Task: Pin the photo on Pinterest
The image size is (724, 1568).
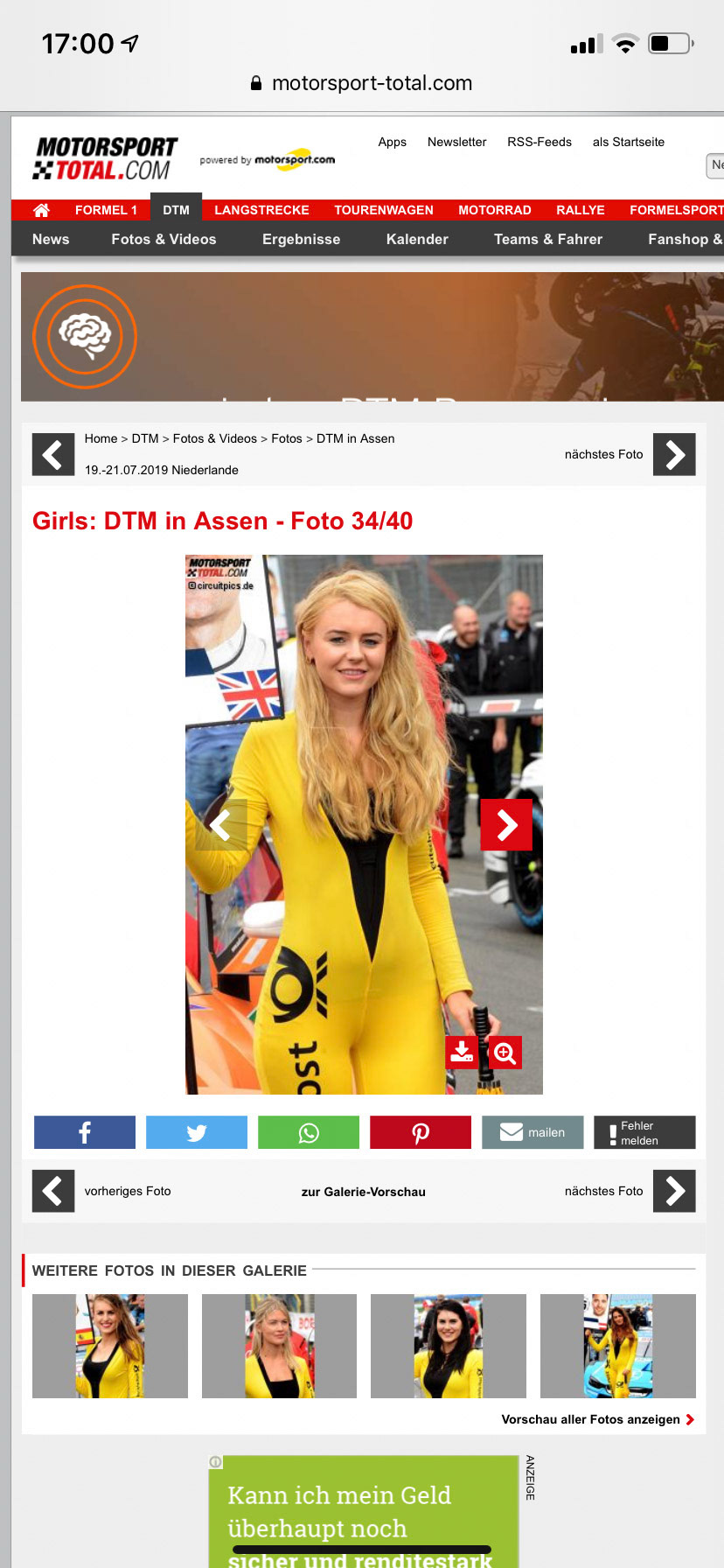Action: (421, 1132)
